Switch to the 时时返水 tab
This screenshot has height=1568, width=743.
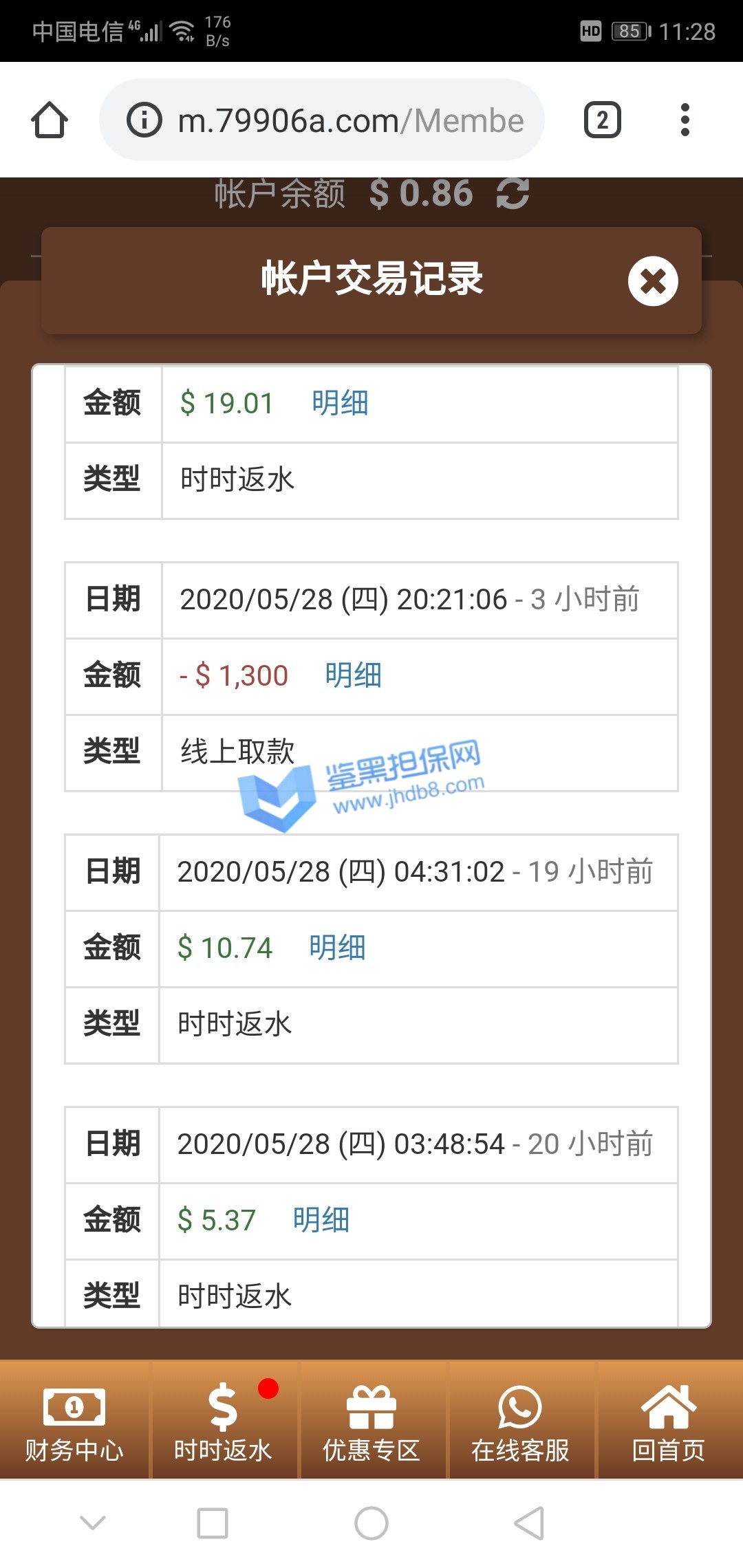(x=223, y=1421)
